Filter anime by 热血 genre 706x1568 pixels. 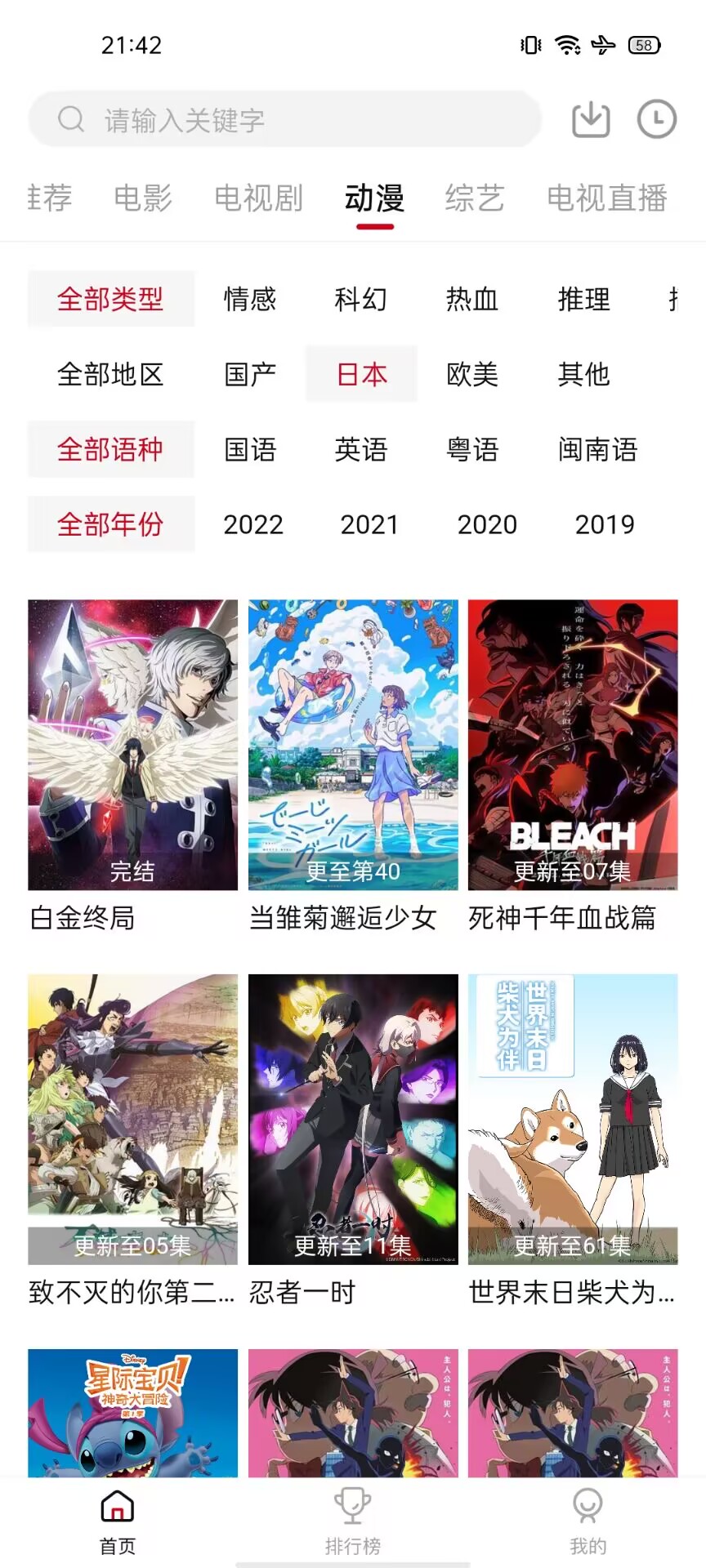[472, 300]
